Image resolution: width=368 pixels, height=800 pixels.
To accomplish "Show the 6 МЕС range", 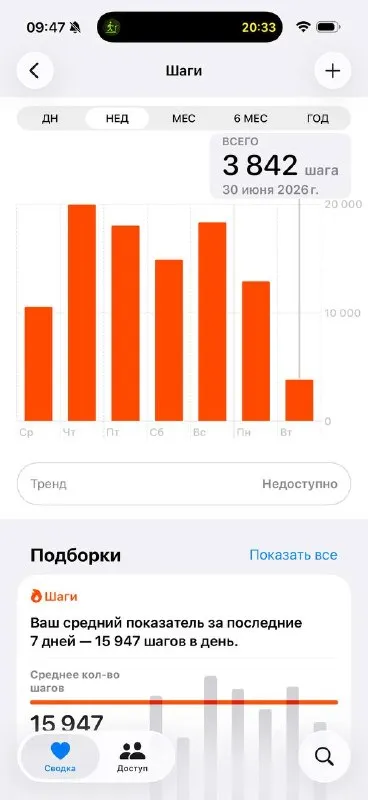I will coord(251,119).
